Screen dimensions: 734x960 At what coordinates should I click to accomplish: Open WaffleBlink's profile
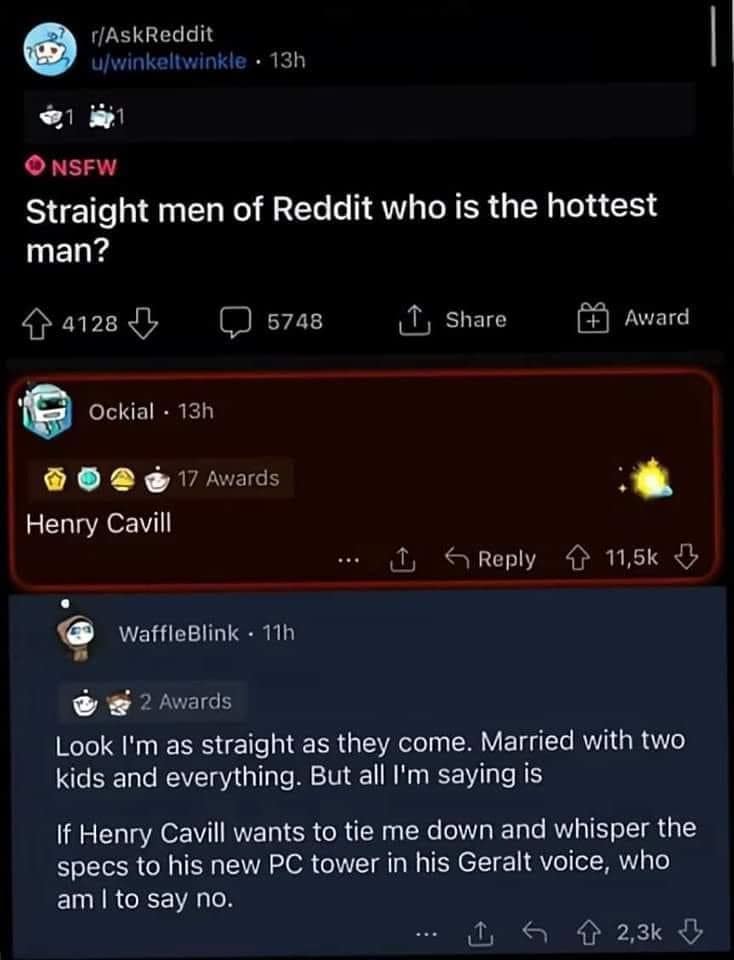tap(179, 633)
